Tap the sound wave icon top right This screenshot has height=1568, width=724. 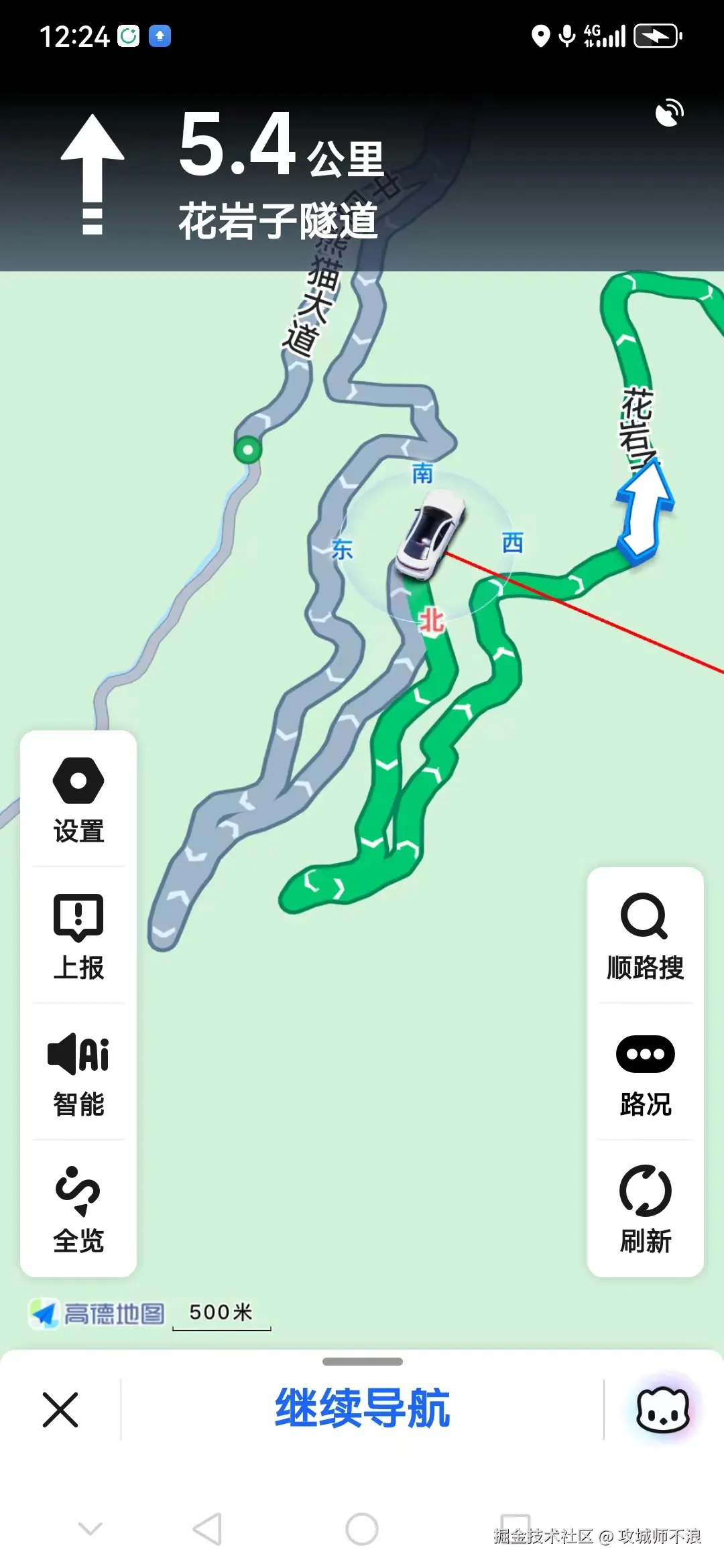[x=670, y=111]
